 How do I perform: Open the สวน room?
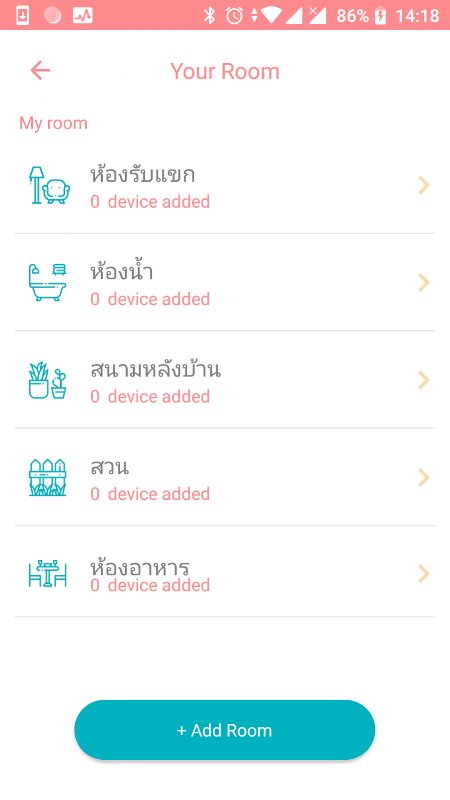tap(224, 478)
